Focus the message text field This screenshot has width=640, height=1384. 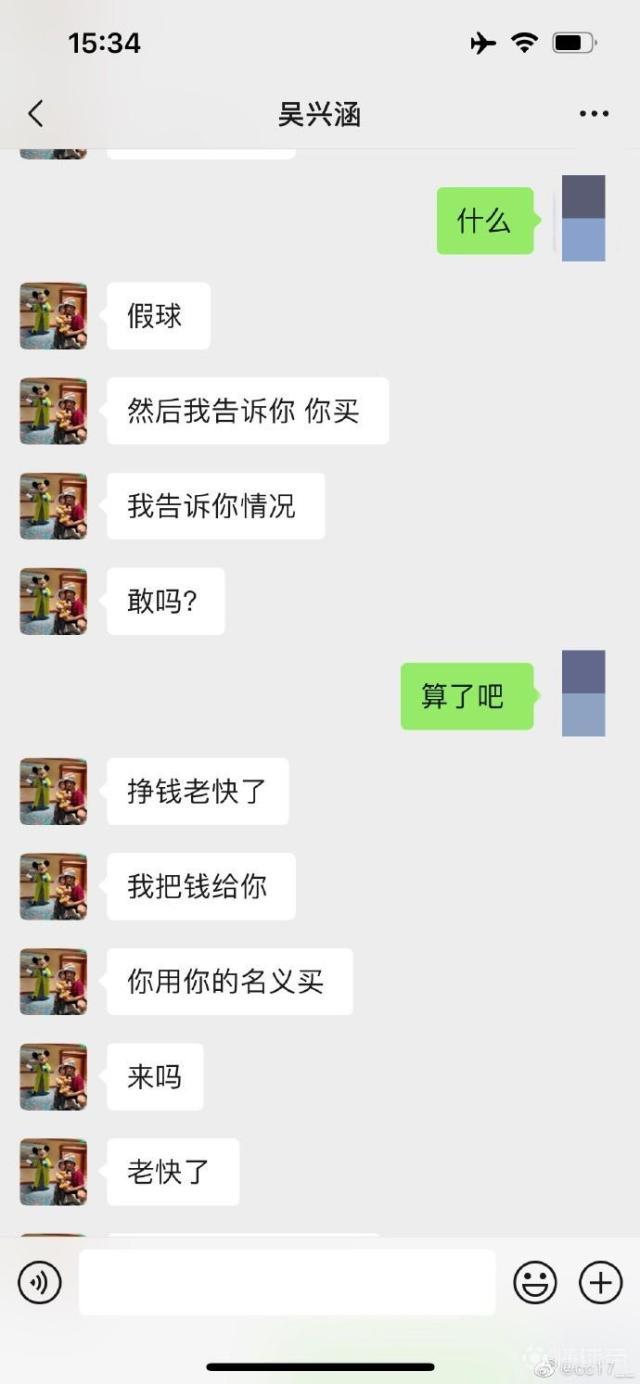[x=287, y=1282]
